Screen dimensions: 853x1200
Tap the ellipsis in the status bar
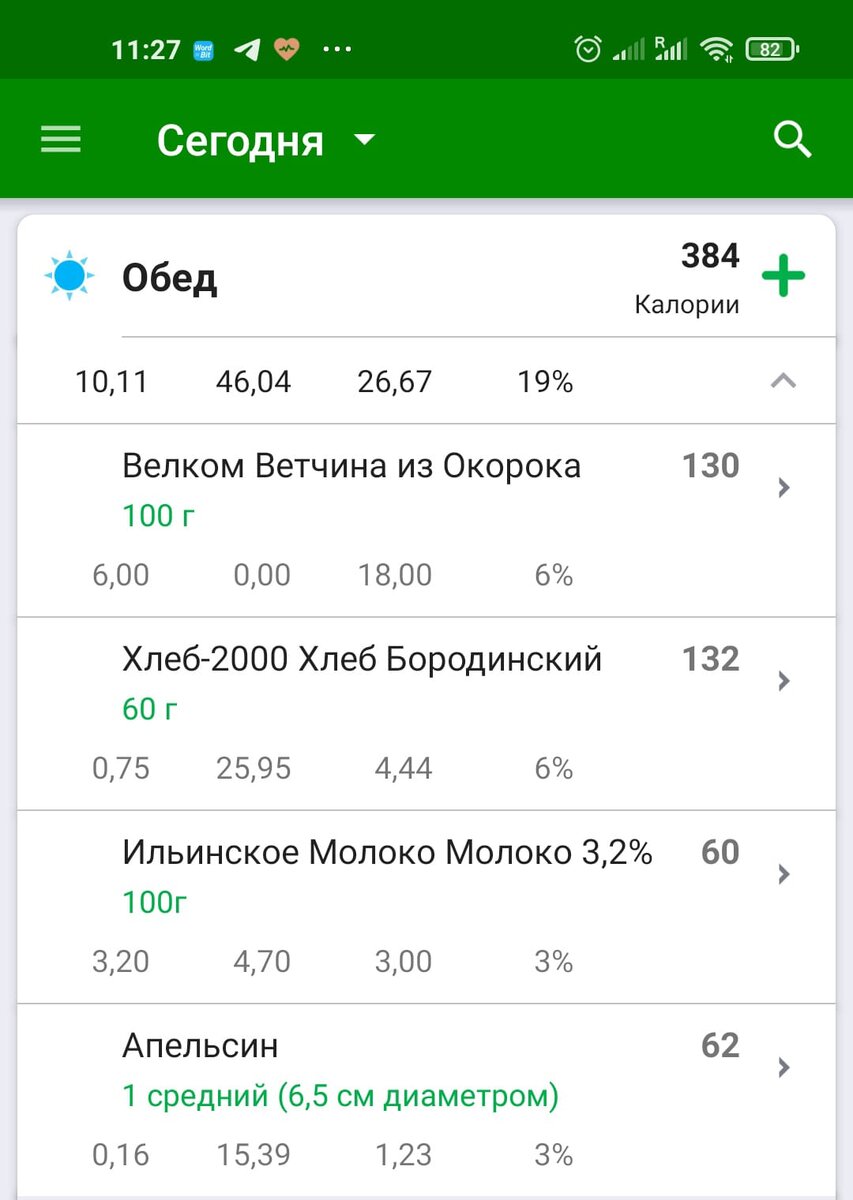(x=337, y=48)
